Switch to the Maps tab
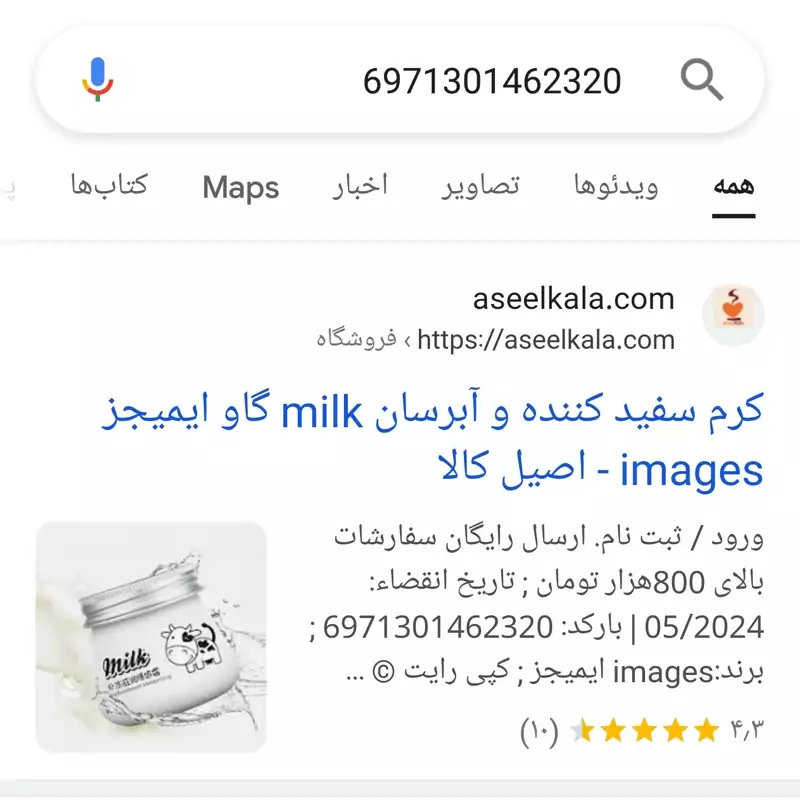This screenshot has width=800, height=800. click(x=241, y=187)
